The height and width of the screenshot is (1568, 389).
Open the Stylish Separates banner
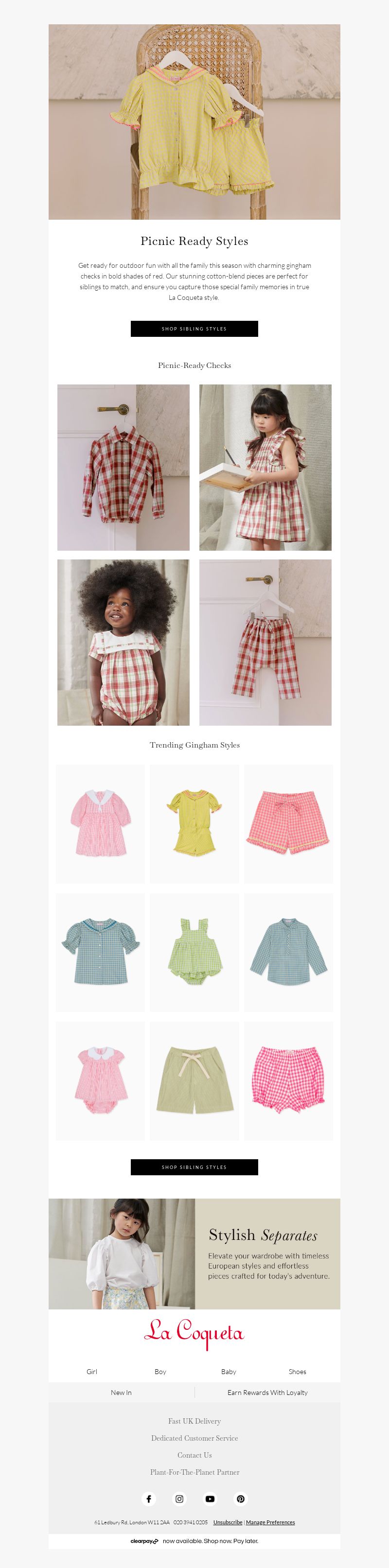click(x=194, y=1254)
